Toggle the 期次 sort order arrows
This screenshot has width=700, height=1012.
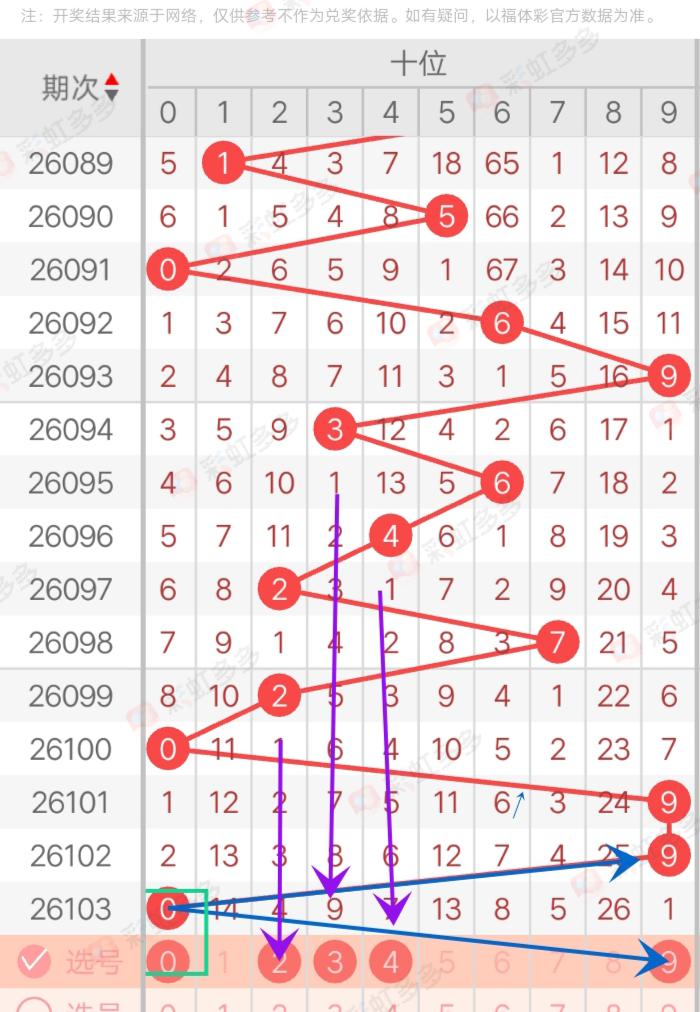pyautogui.click(x=111, y=87)
